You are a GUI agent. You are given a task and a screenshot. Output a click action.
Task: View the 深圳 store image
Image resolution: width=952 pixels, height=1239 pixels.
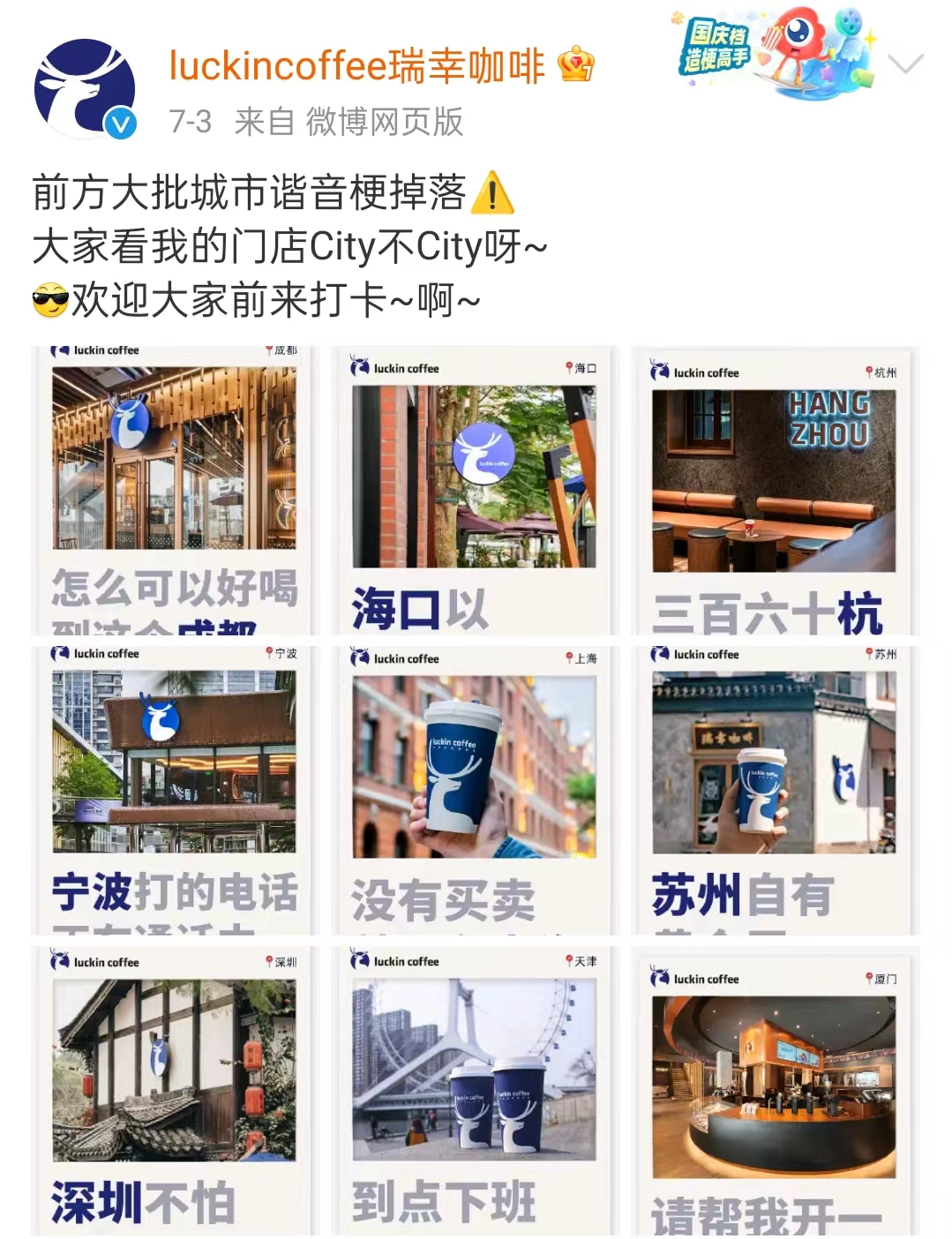click(174, 1090)
